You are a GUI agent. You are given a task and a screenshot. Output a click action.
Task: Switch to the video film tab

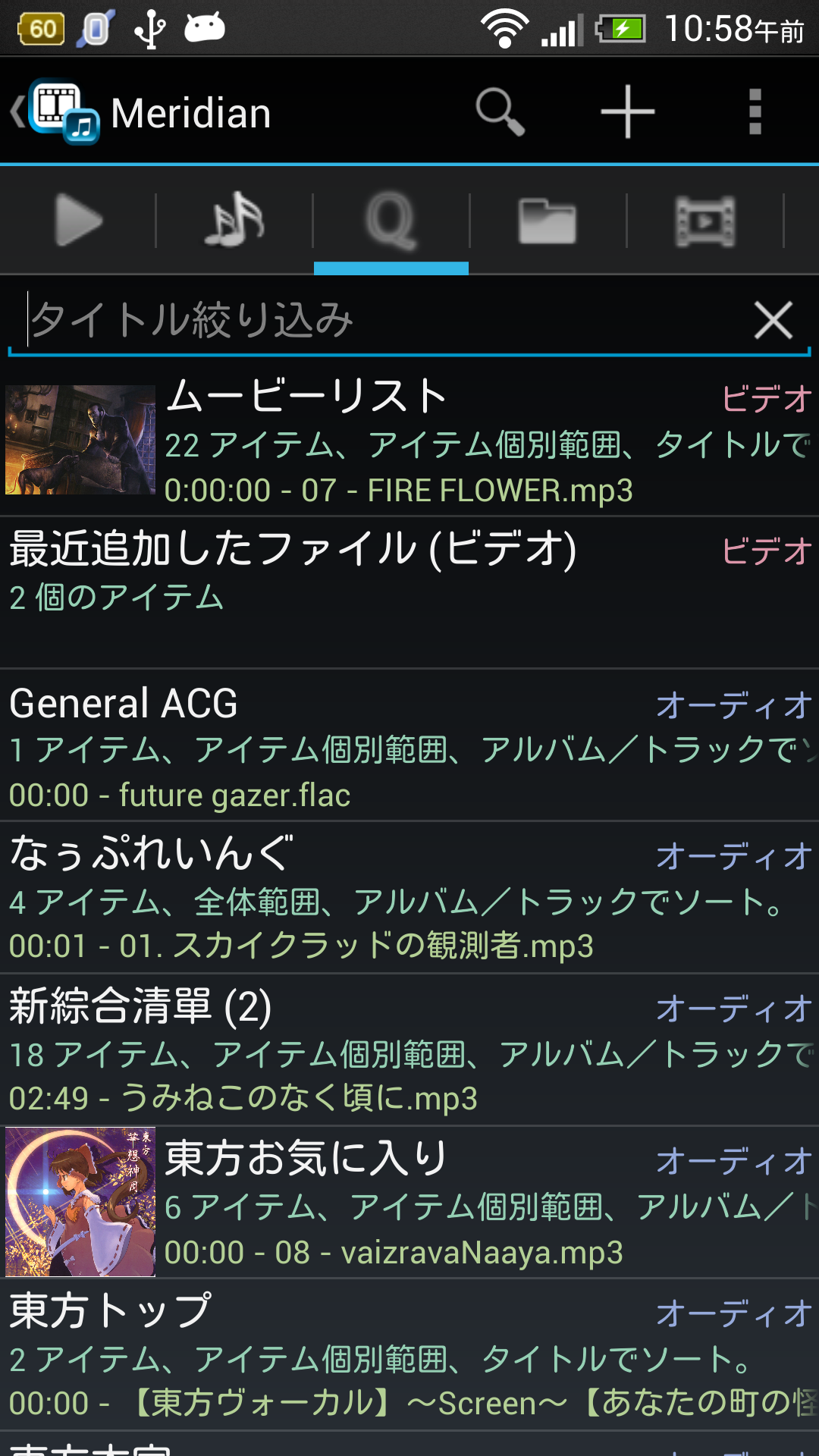click(704, 221)
